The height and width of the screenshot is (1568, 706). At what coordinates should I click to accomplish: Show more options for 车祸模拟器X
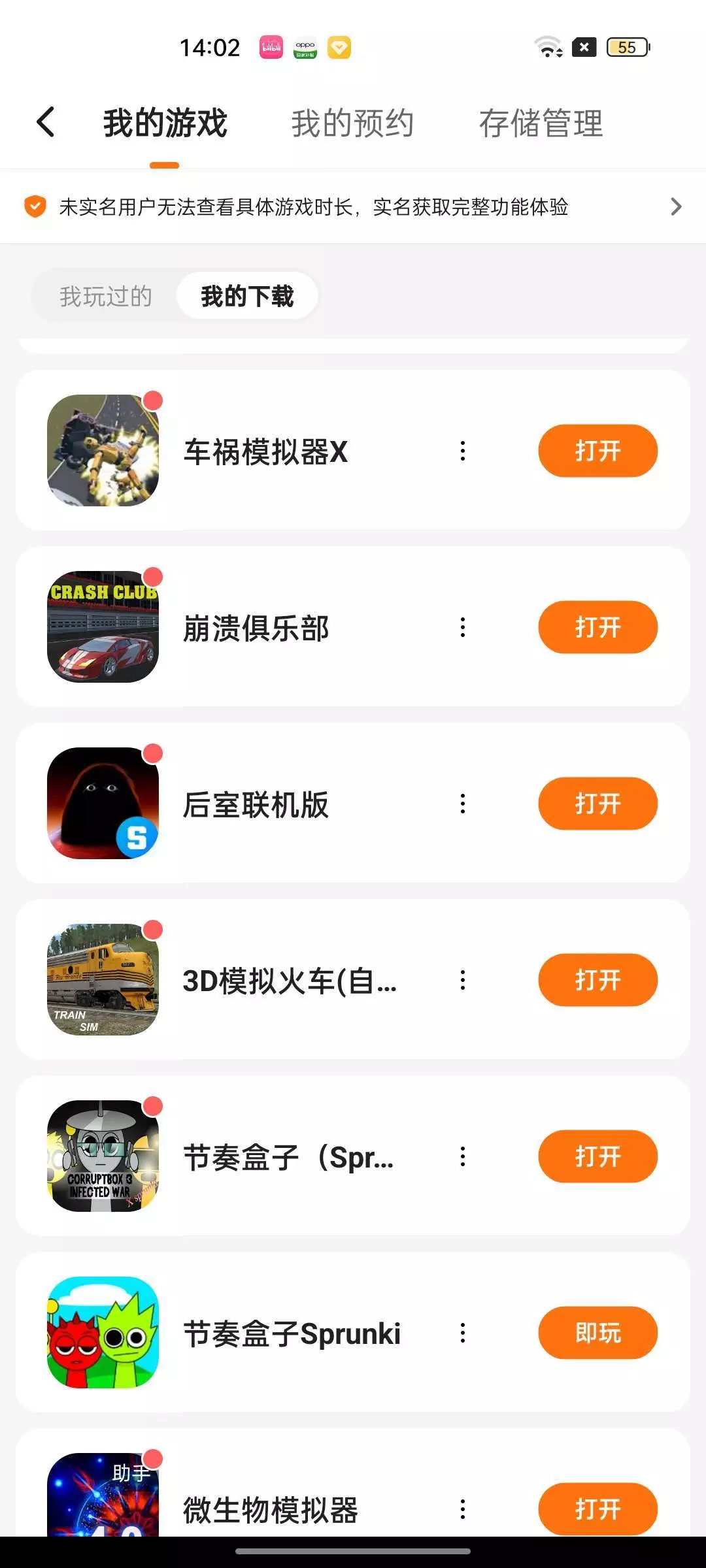(463, 451)
